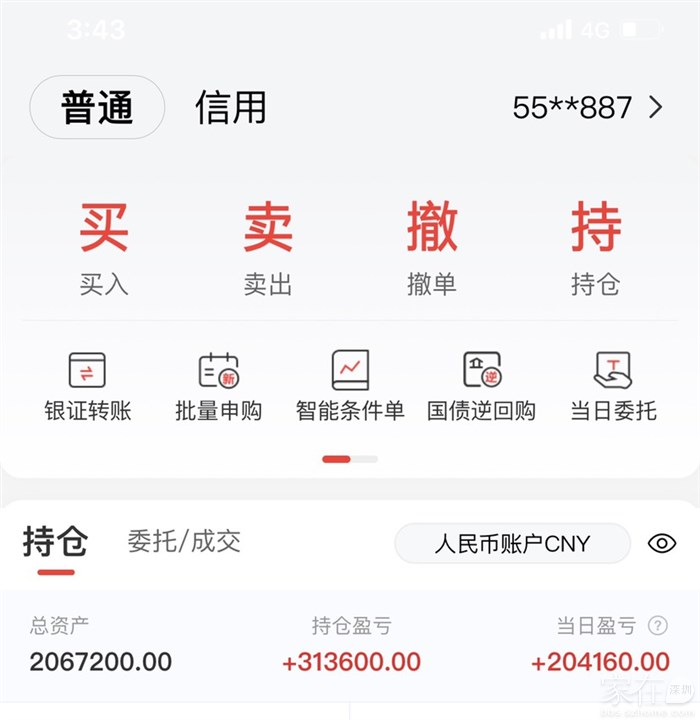Hide asset amounts with the eye icon
This screenshot has width=700, height=720.
662,543
